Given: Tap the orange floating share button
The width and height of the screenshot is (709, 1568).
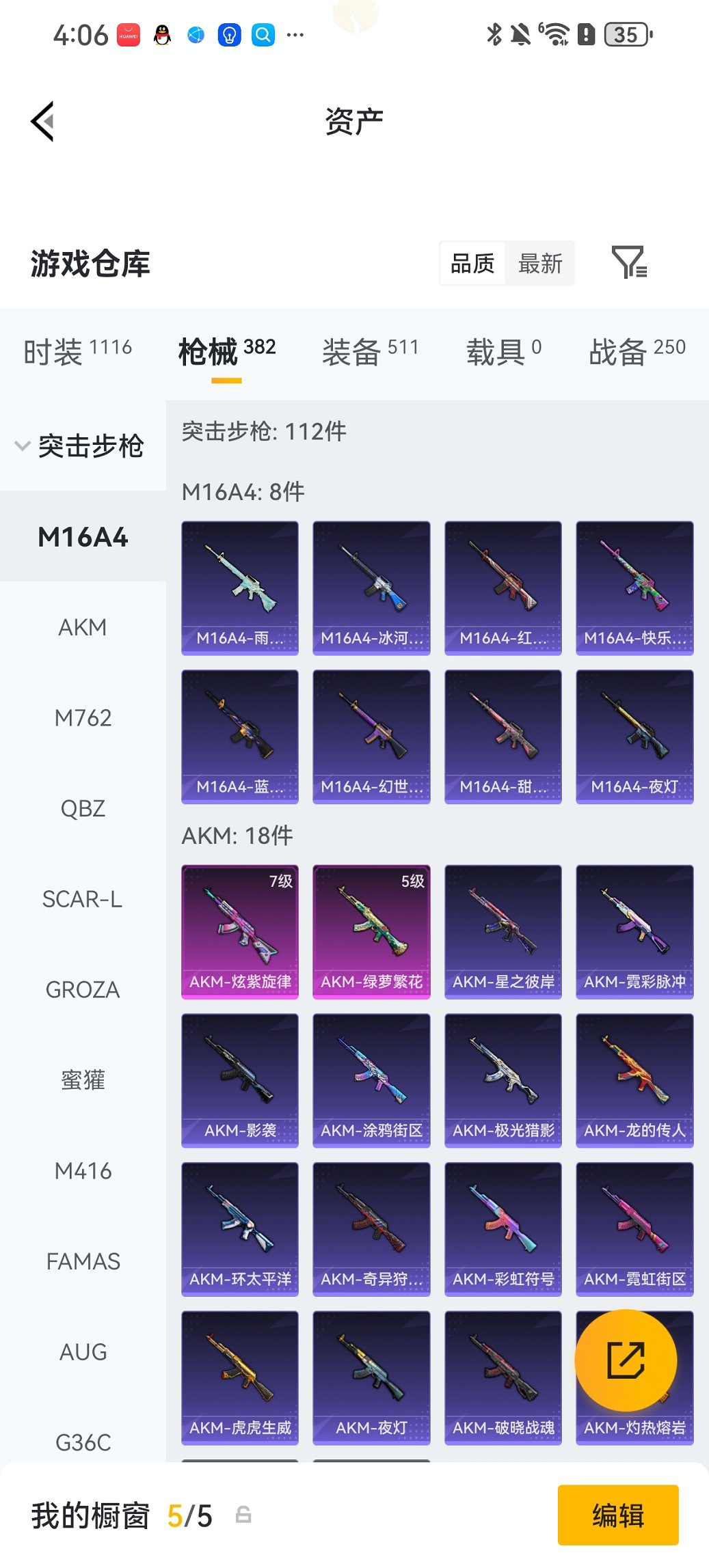Looking at the screenshot, I should (626, 1360).
